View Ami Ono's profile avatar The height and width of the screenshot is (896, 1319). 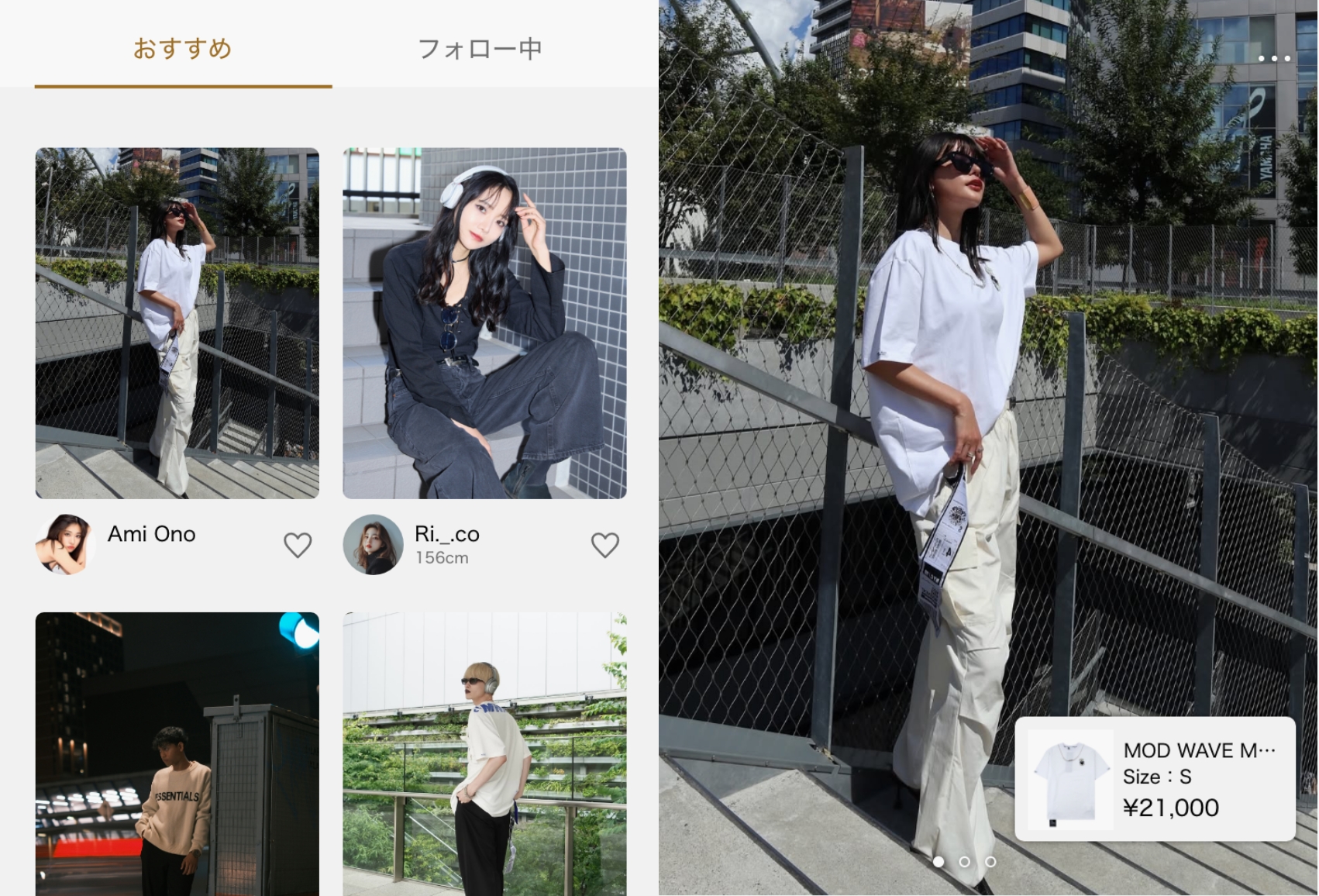[65, 544]
